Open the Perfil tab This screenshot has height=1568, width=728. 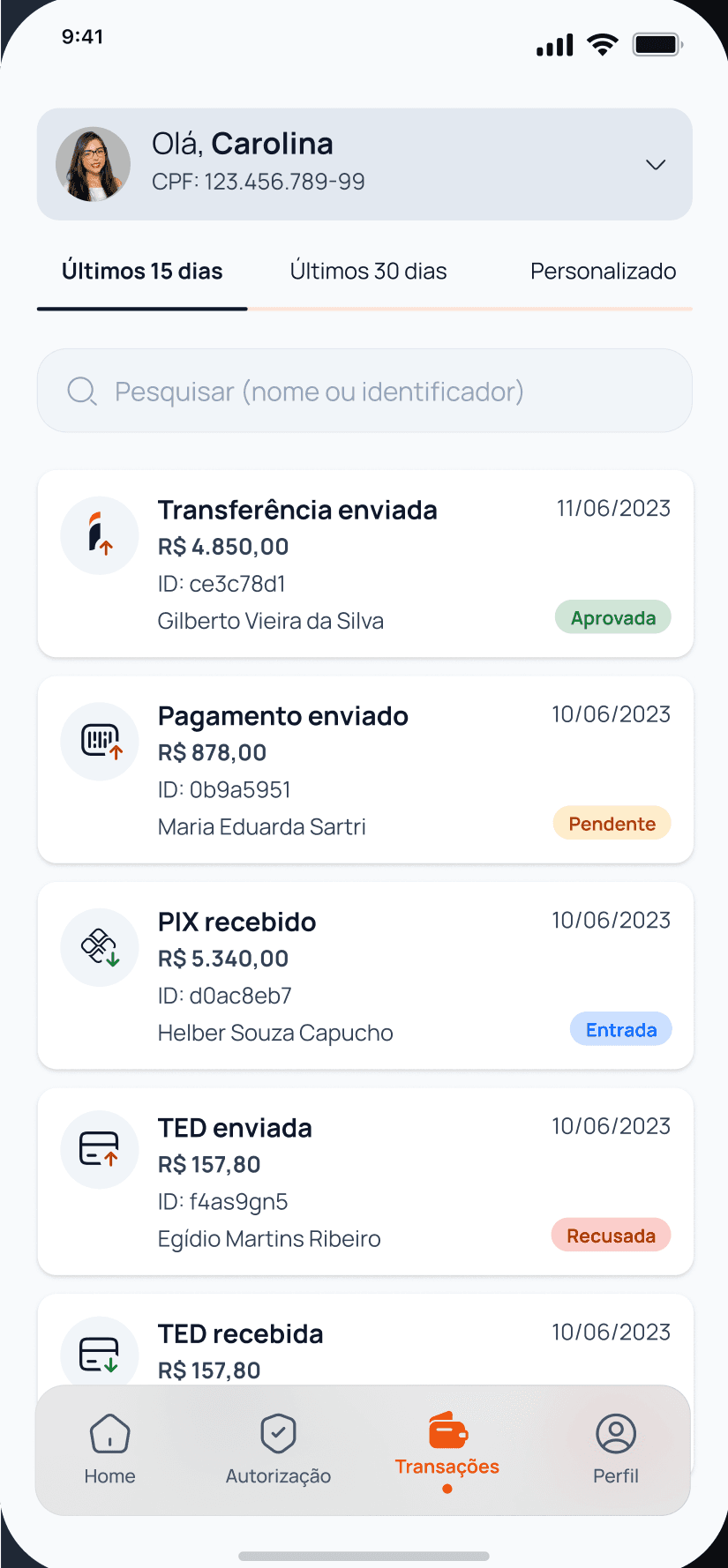616,1450
